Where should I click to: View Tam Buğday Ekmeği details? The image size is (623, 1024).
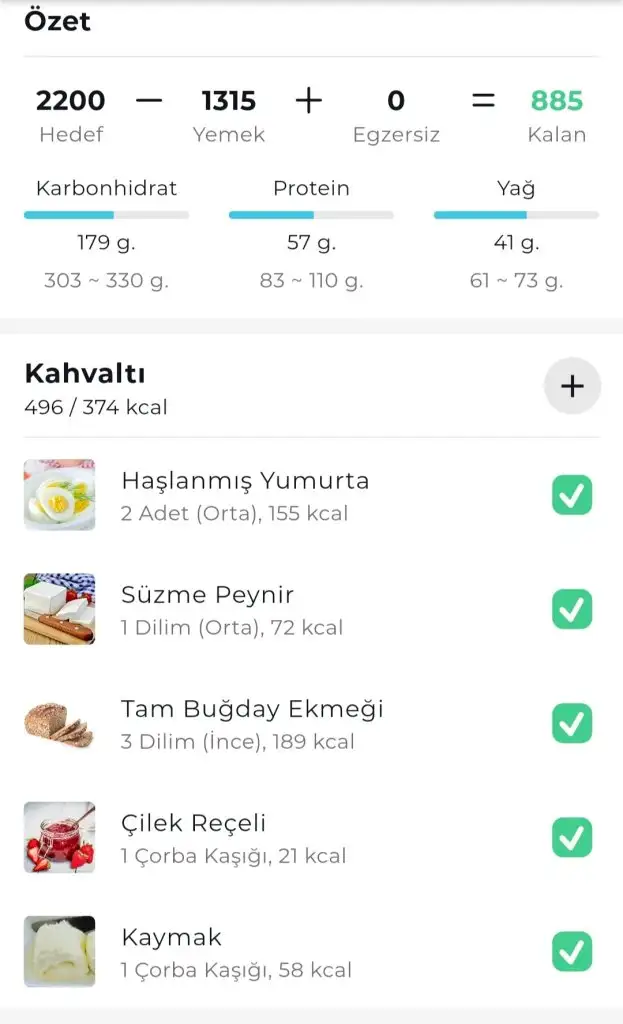point(252,723)
